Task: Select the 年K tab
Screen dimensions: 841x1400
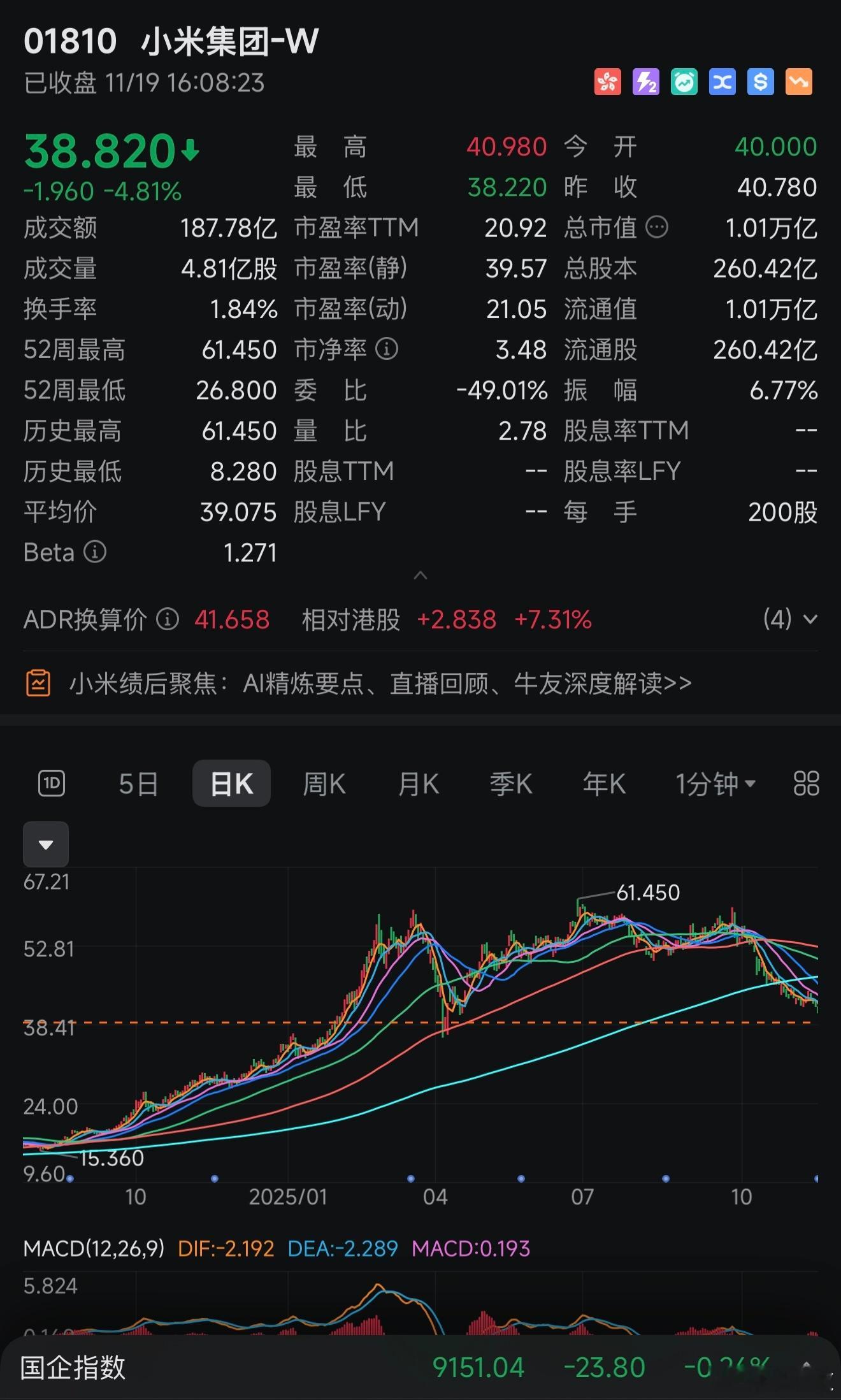Action: tap(603, 784)
